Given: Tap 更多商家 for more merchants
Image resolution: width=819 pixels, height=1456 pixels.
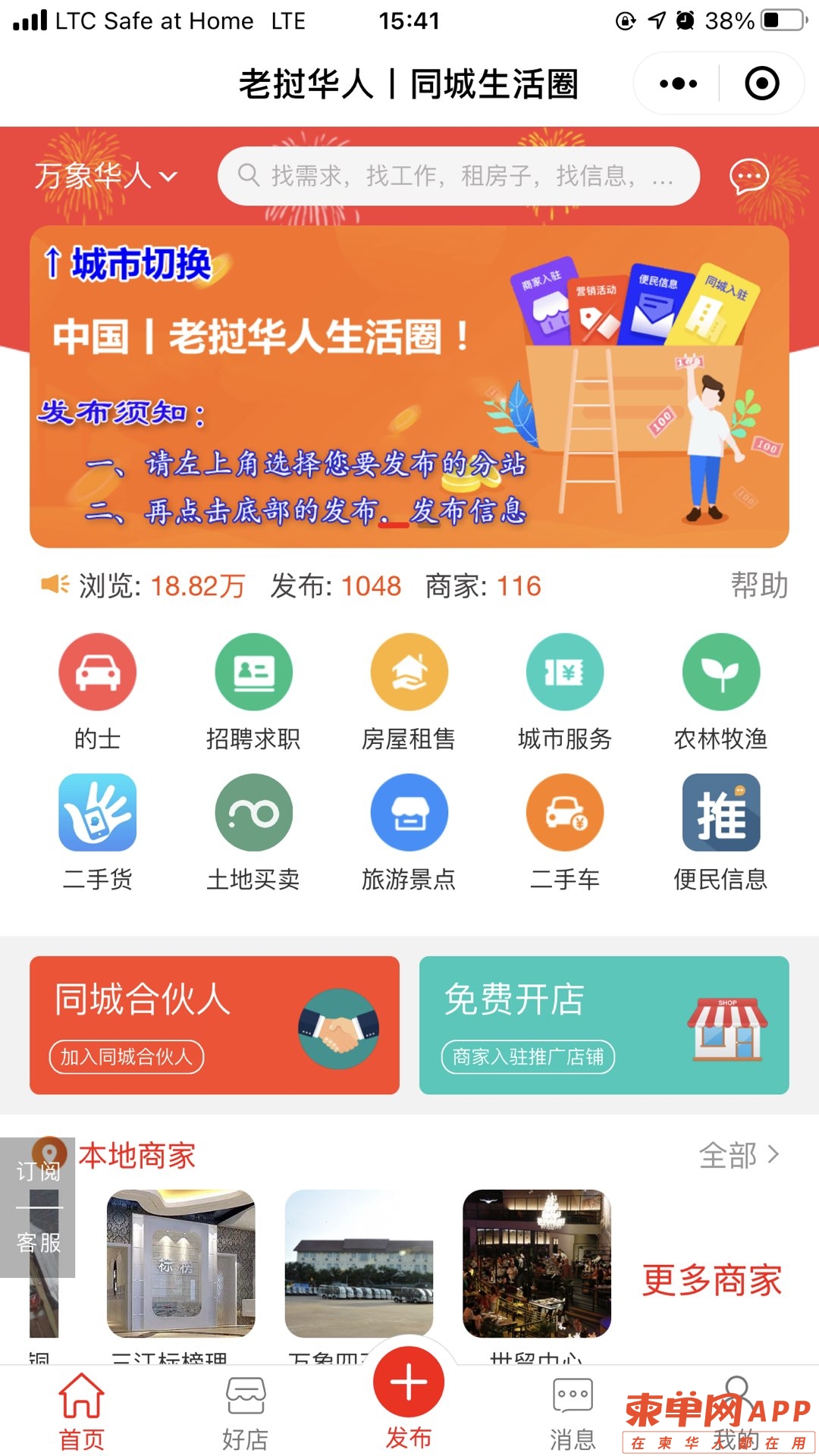Looking at the screenshot, I should pyautogui.click(x=711, y=1280).
